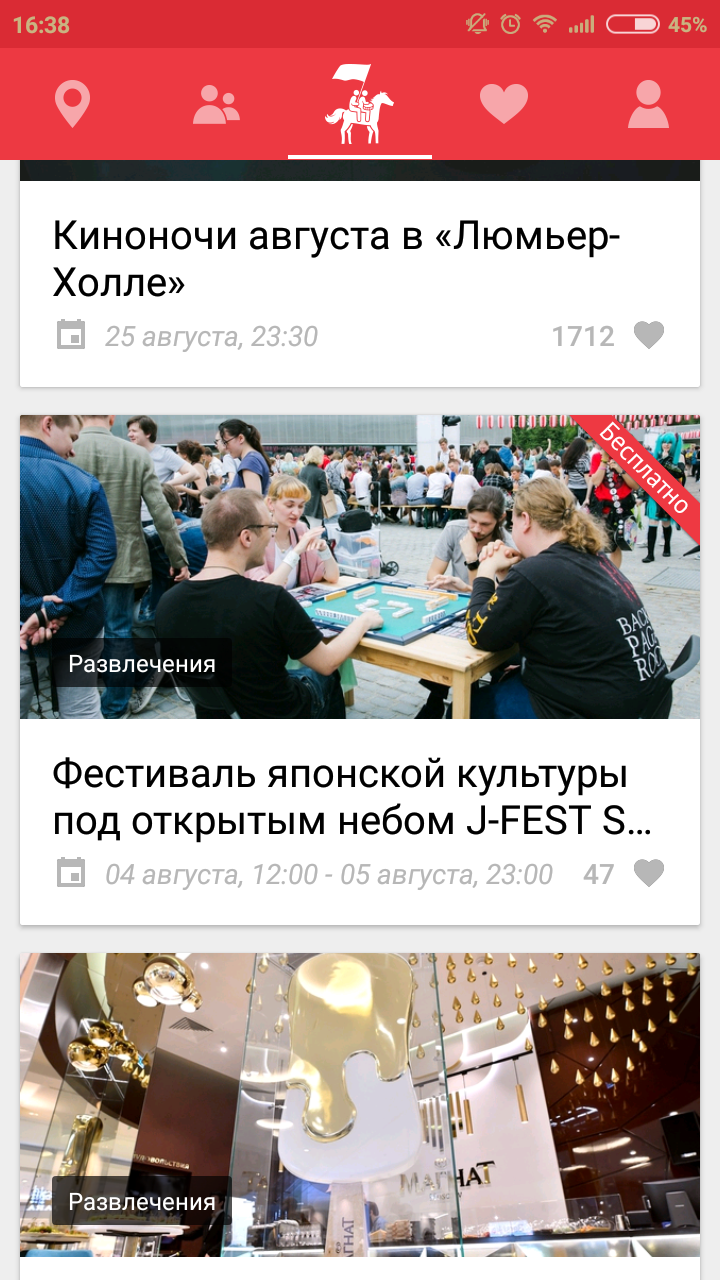Like the Киноночи августа event
Screen dimensions: 720x1280
(x=649, y=336)
